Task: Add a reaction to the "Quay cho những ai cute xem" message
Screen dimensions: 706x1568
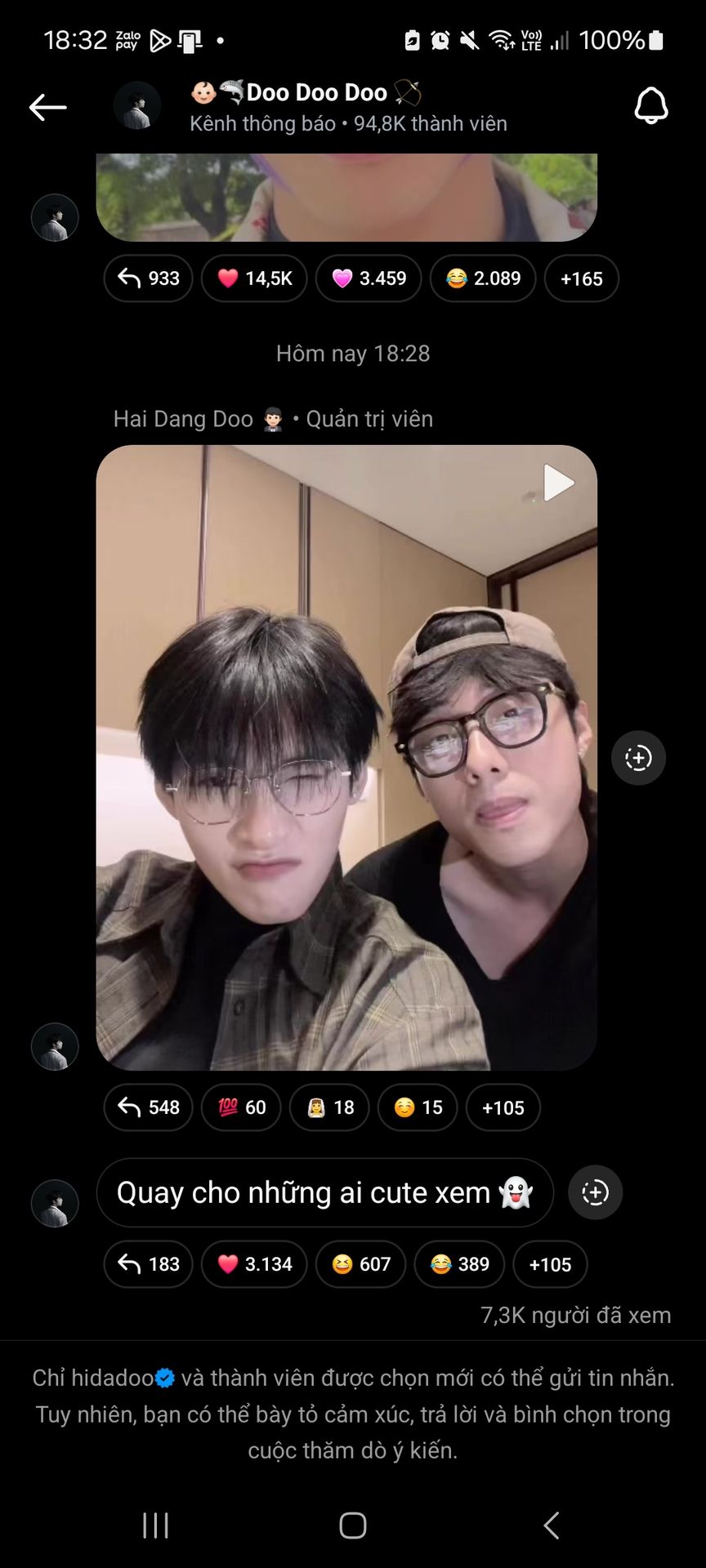Action: tap(595, 1192)
